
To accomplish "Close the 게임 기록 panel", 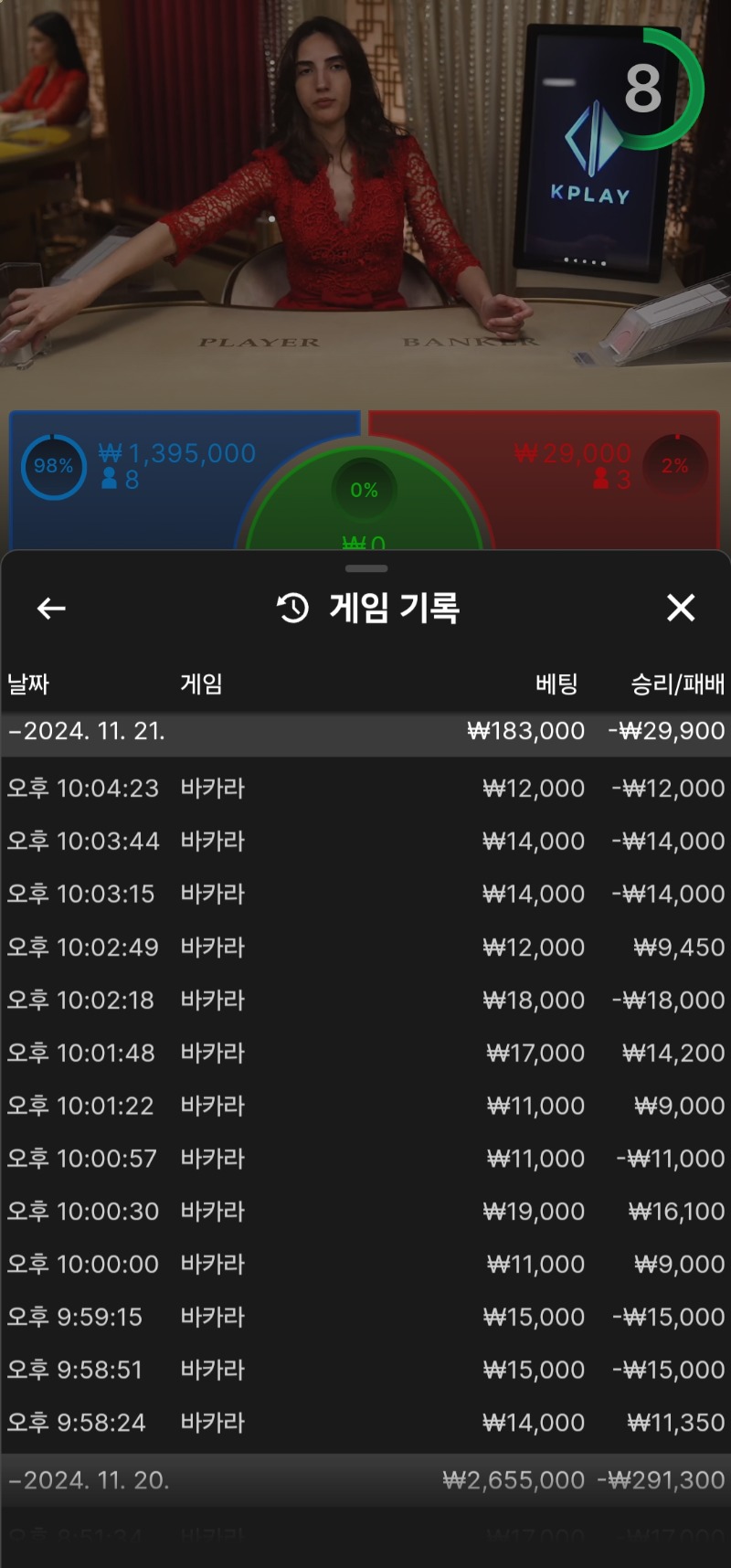I will (681, 608).
